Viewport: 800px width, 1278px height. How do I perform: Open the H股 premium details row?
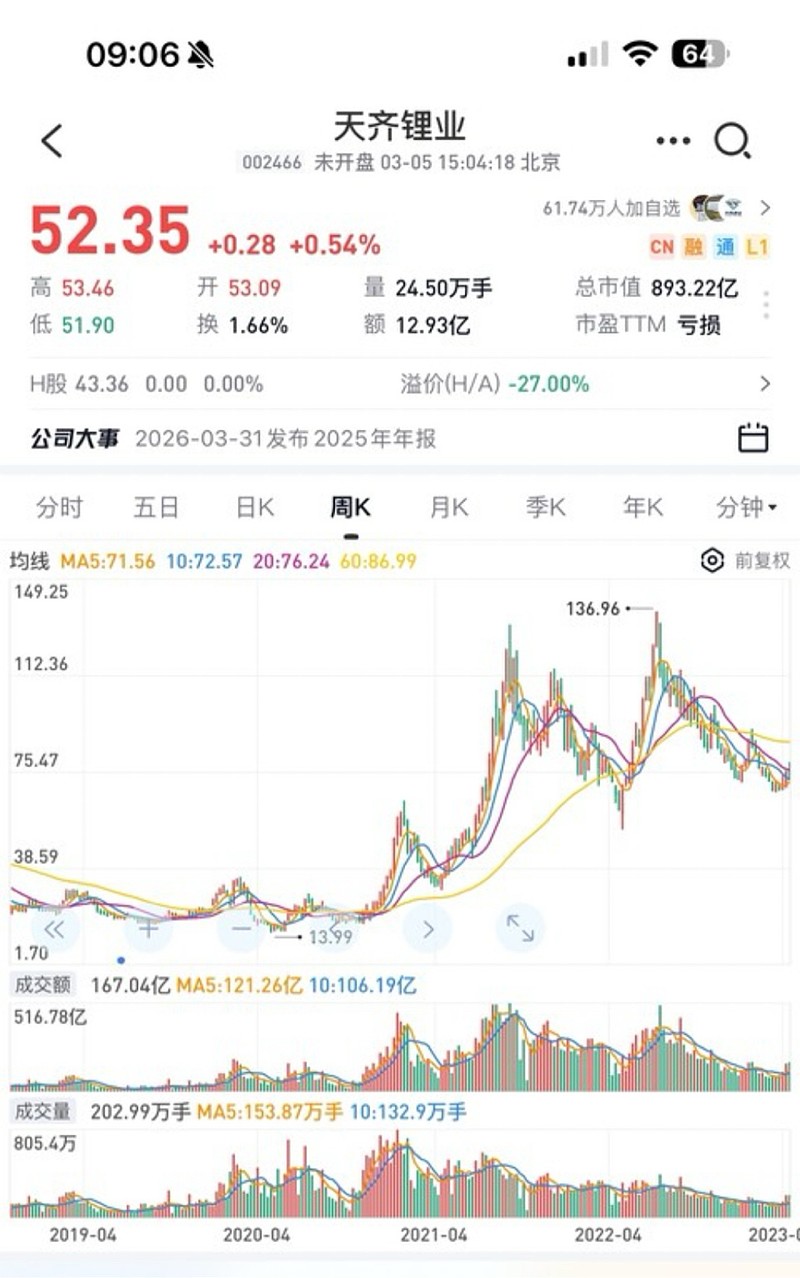[x=765, y=384]
